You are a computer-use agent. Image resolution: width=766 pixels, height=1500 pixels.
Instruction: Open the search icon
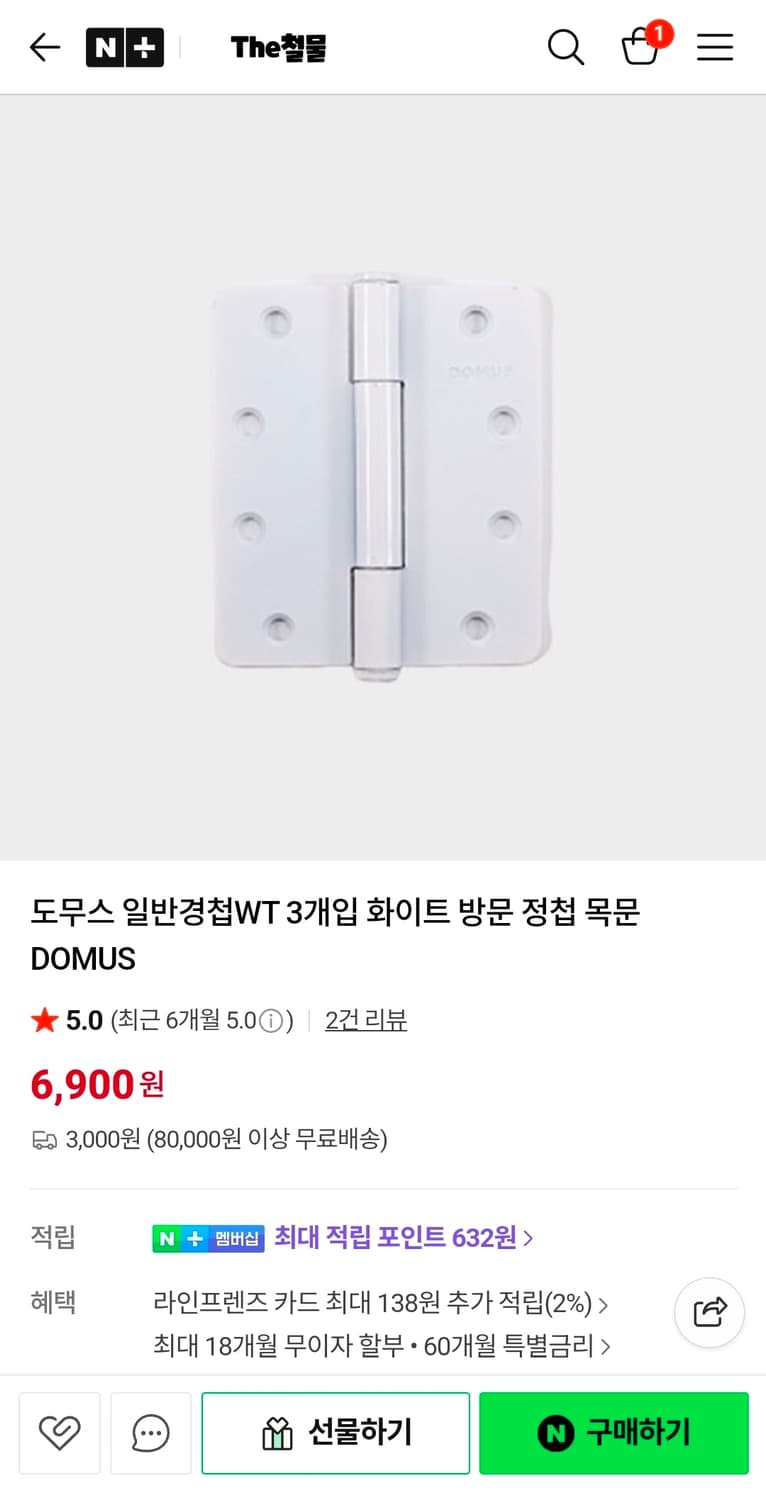click(x=566, y=46)
